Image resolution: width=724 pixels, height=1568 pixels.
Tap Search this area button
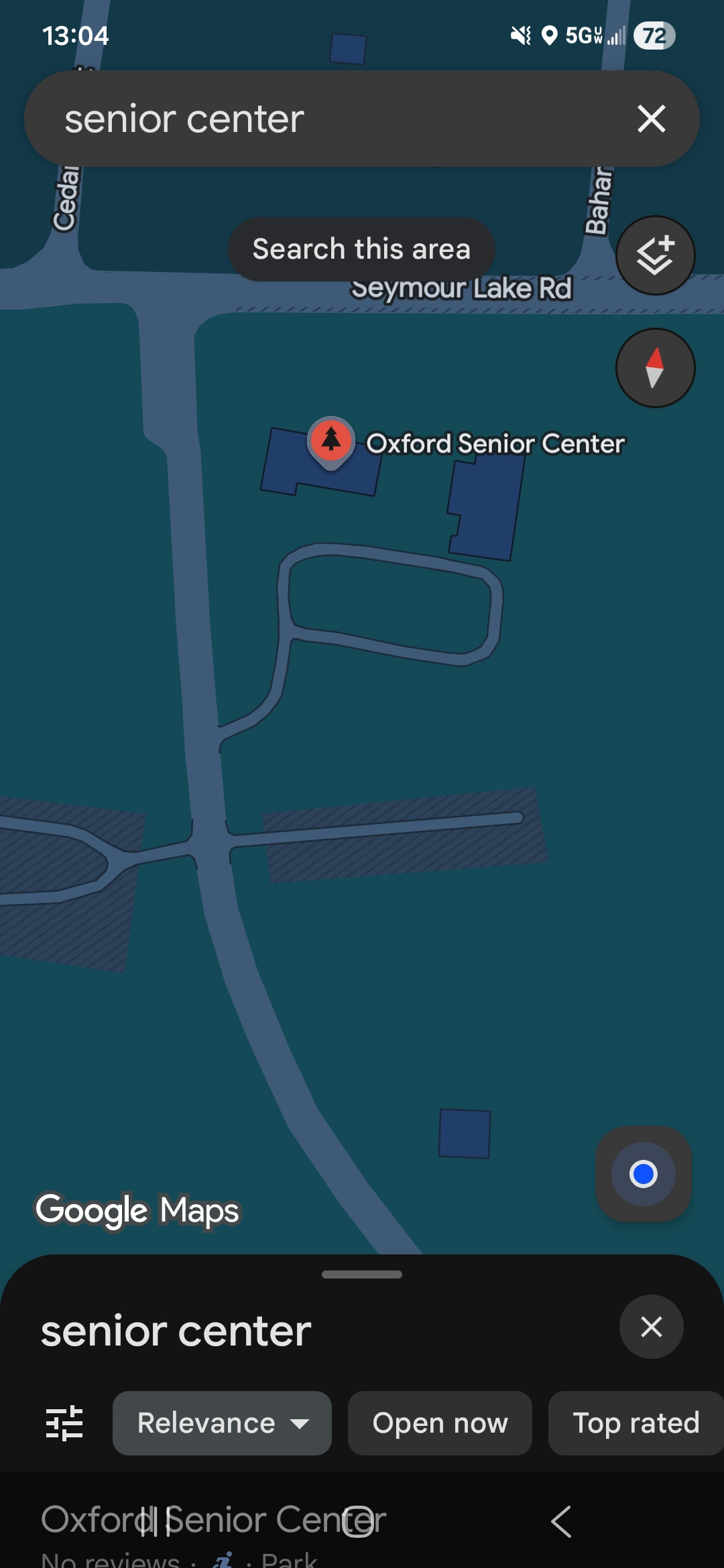[x=361, y=249]
